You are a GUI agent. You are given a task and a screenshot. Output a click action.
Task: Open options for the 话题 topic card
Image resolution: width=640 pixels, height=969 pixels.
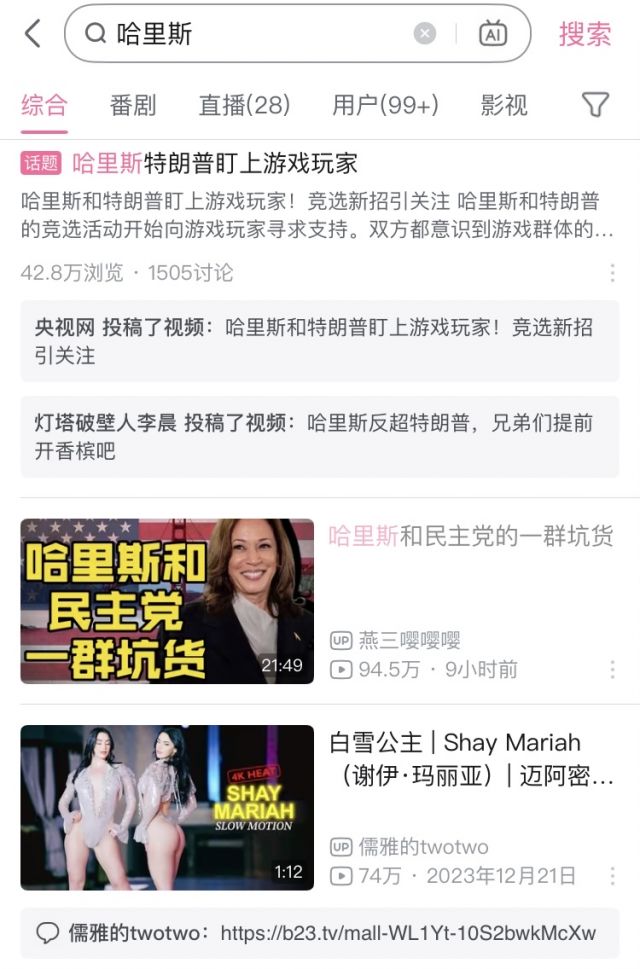612,272
